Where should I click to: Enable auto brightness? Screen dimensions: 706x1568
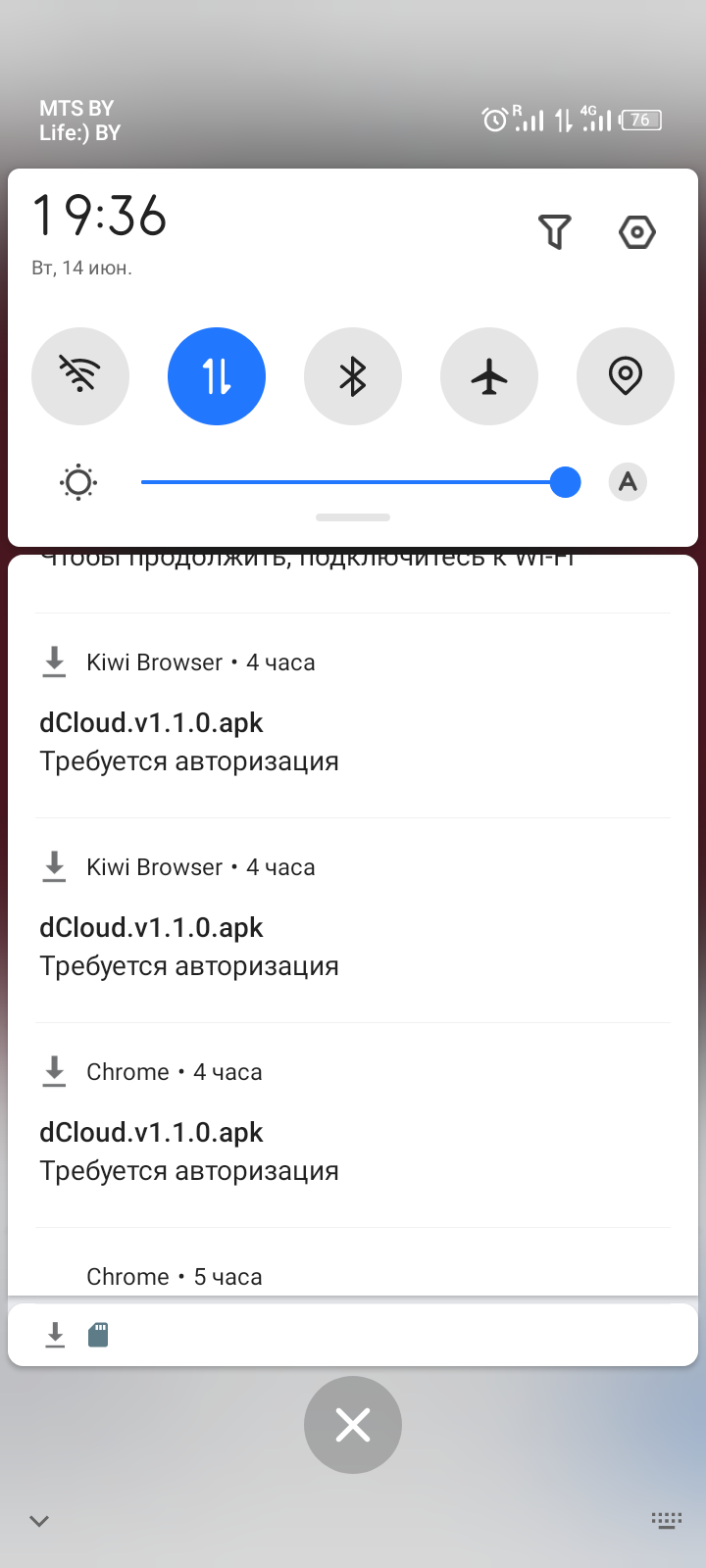(628, 482)
